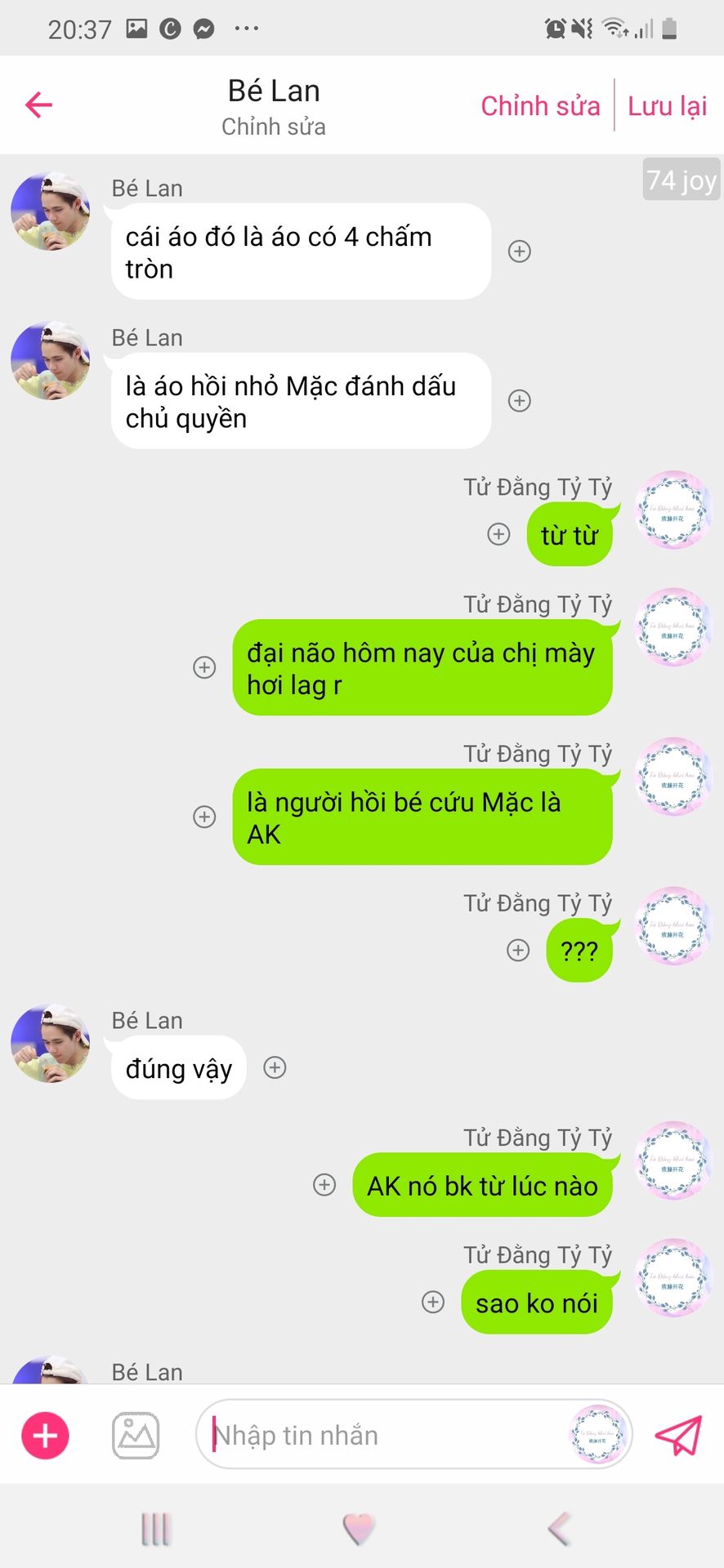The image size is (724, 1568).
Task: Tap plus icon beside "từ từ" message
Action: click(x=498, y=534)
